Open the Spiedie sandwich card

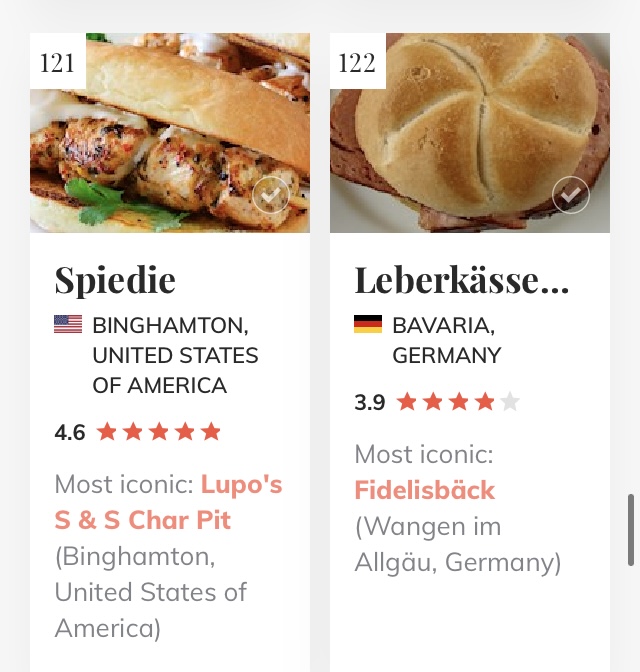115,281
